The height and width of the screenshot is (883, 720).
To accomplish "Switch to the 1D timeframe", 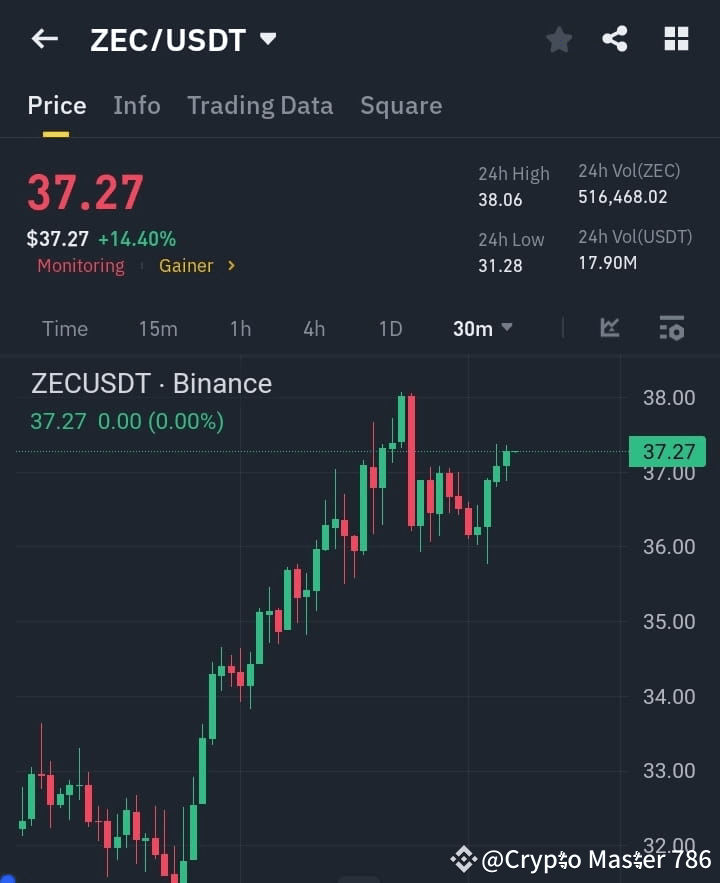I will tap(390, 328).
